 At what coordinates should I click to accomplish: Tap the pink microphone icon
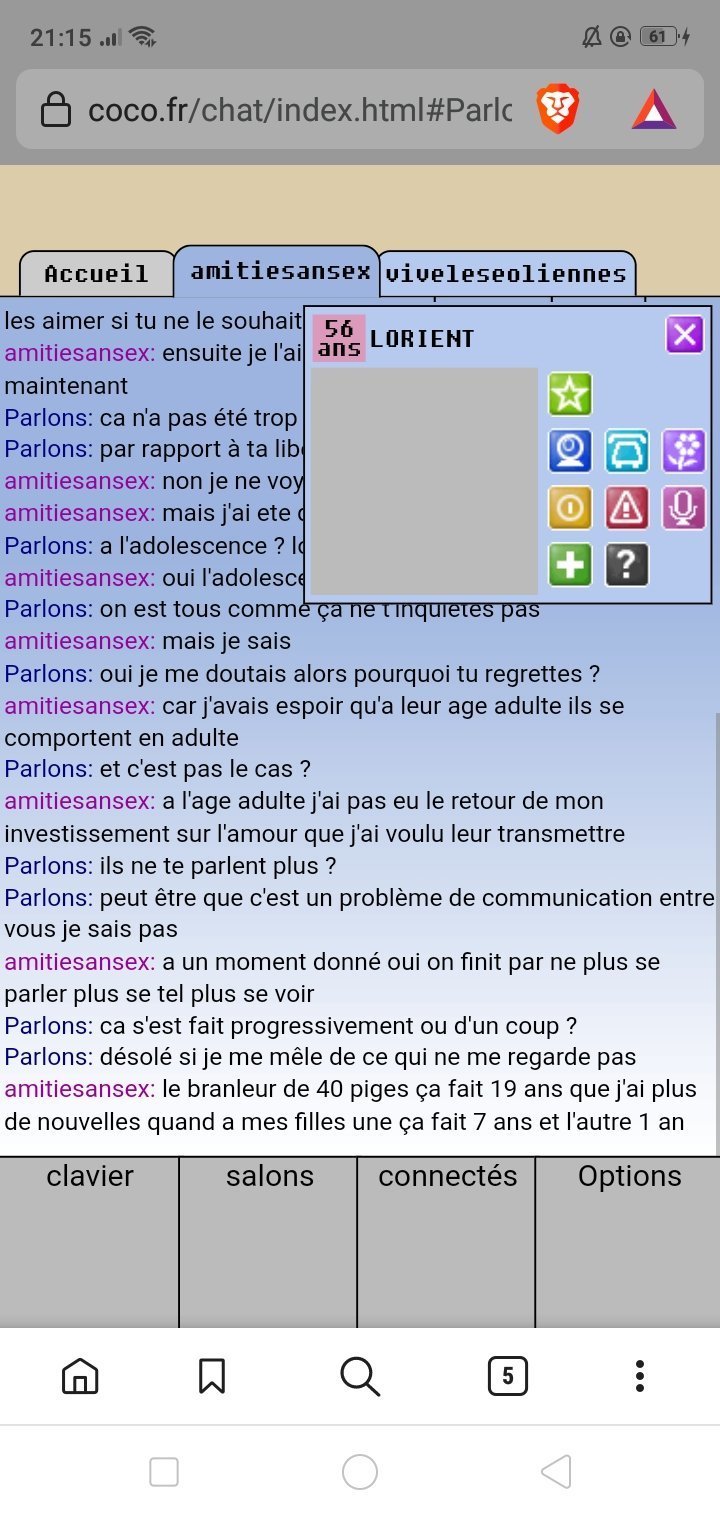[x=684, y=508]
